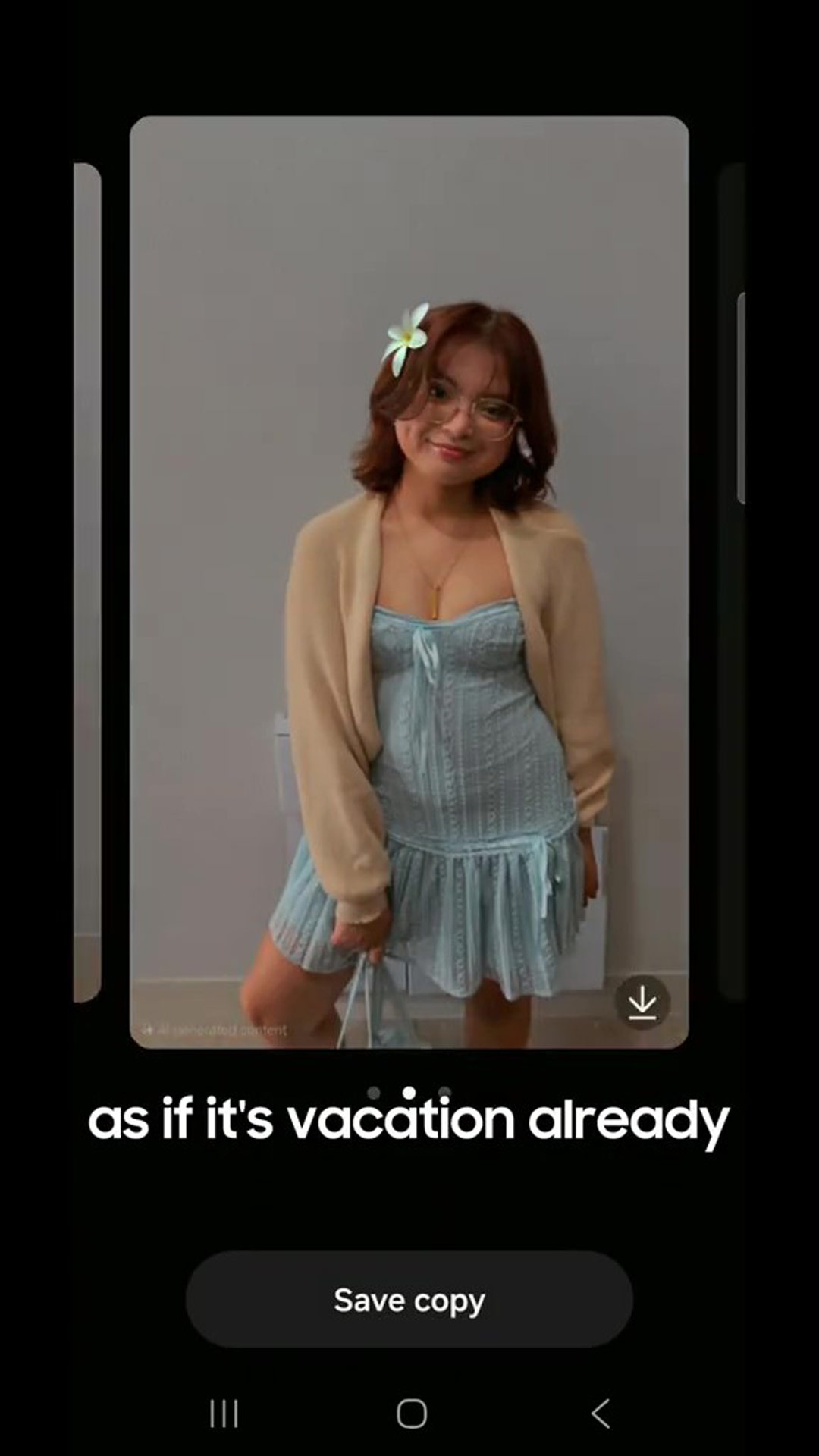Download the generated image
The height and width of the screenshot is (1456, 819).
(642, 1003)
